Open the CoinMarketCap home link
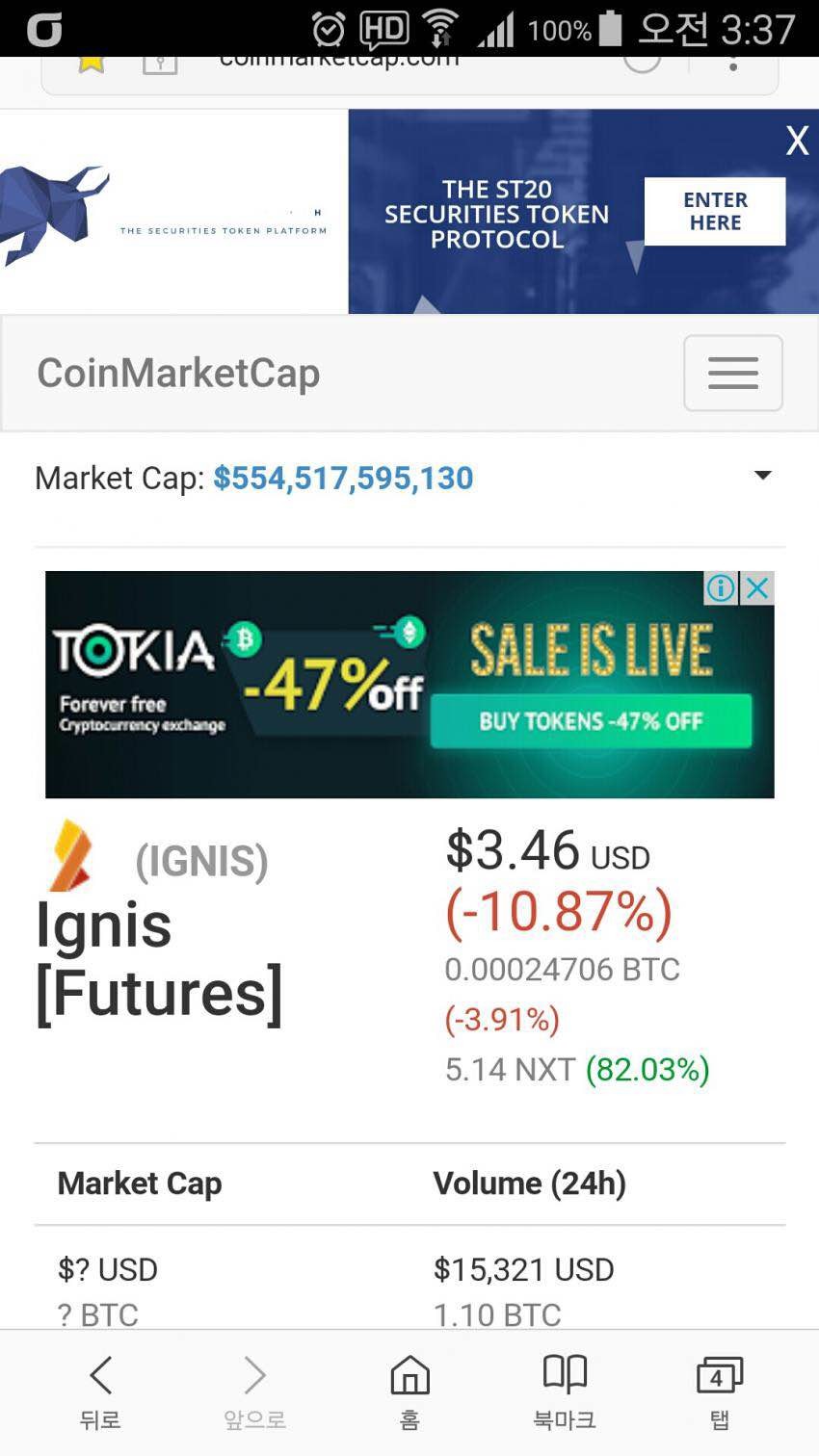The image size is (819, 1456). pyautogui.click(x=178, y=373)
